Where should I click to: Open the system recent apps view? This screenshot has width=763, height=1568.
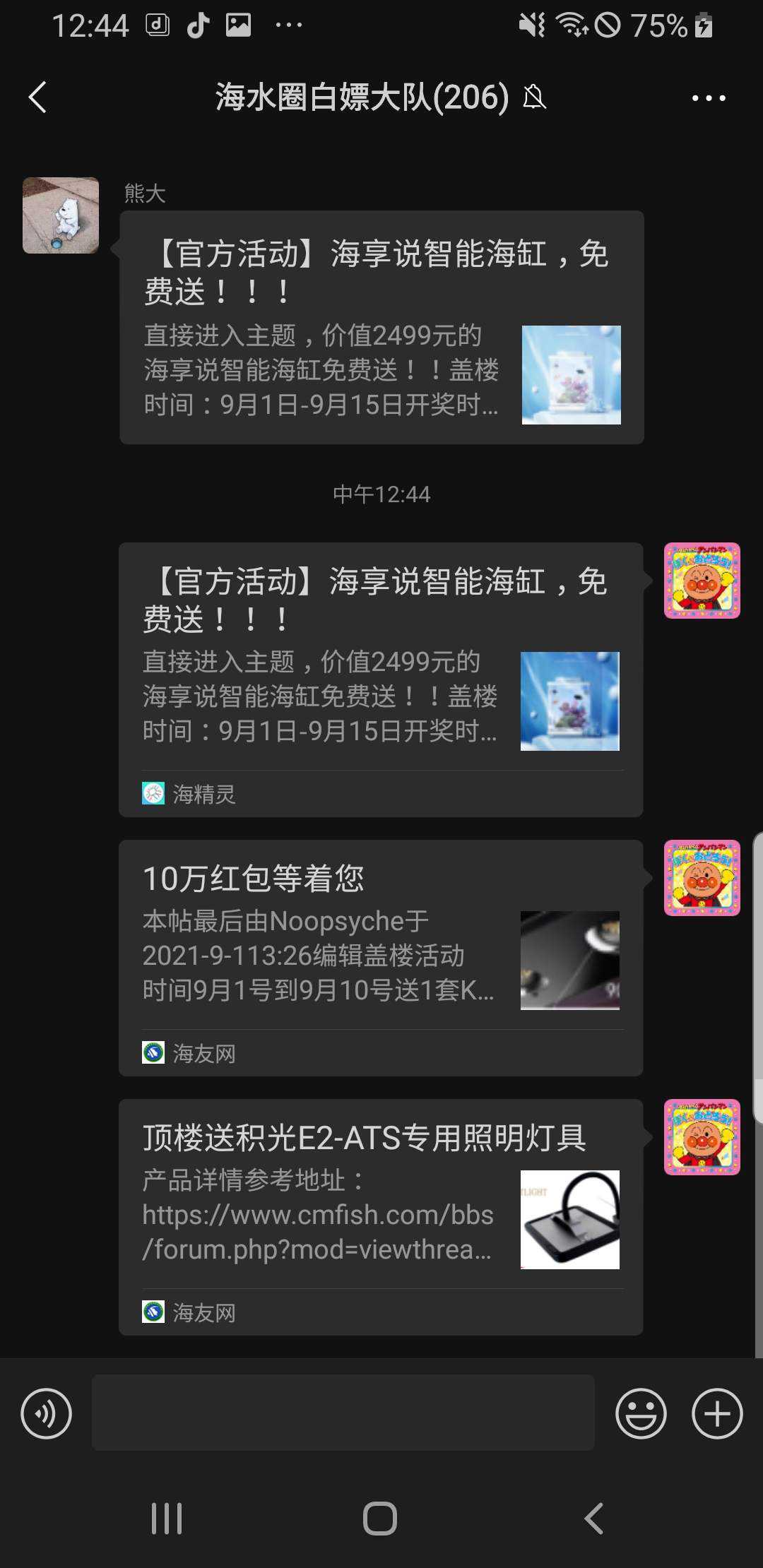pos(167,1518)
